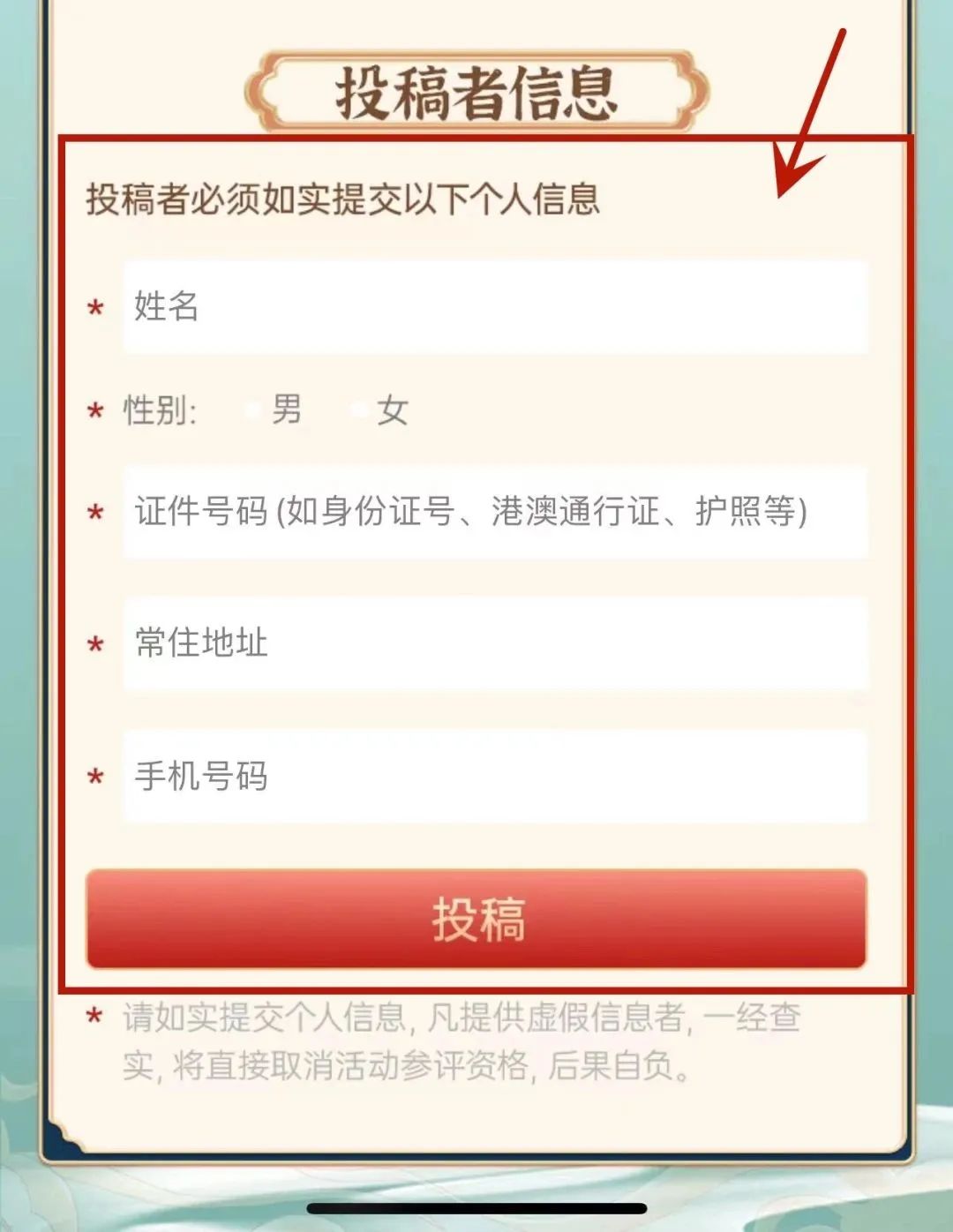Focus the 证件号码 ID number field
The height and width of the screenshot is (1232, 953).
pyautogui.click(x=494, y=512)
